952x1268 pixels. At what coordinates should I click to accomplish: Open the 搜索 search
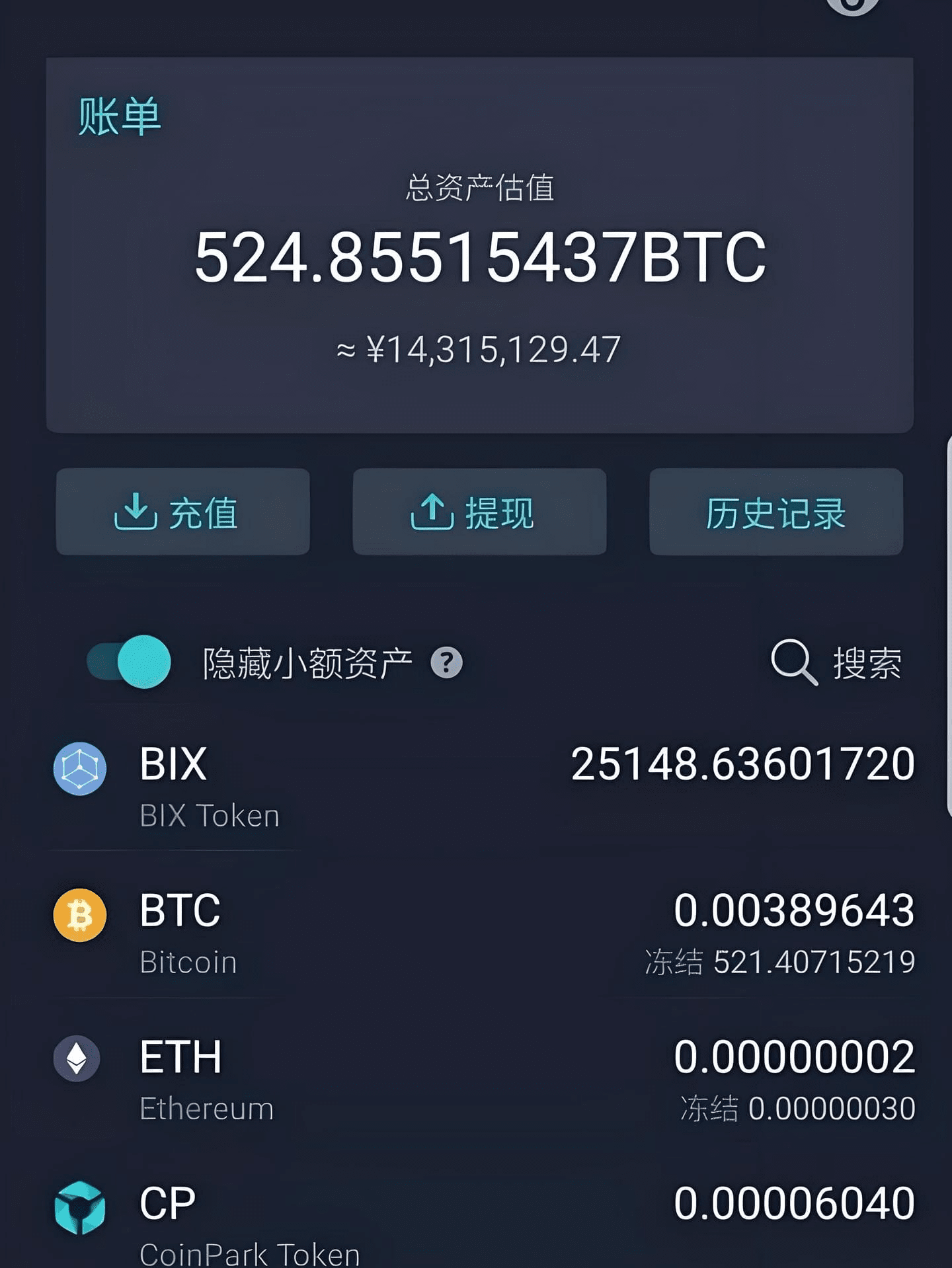(x=836, y=662)
